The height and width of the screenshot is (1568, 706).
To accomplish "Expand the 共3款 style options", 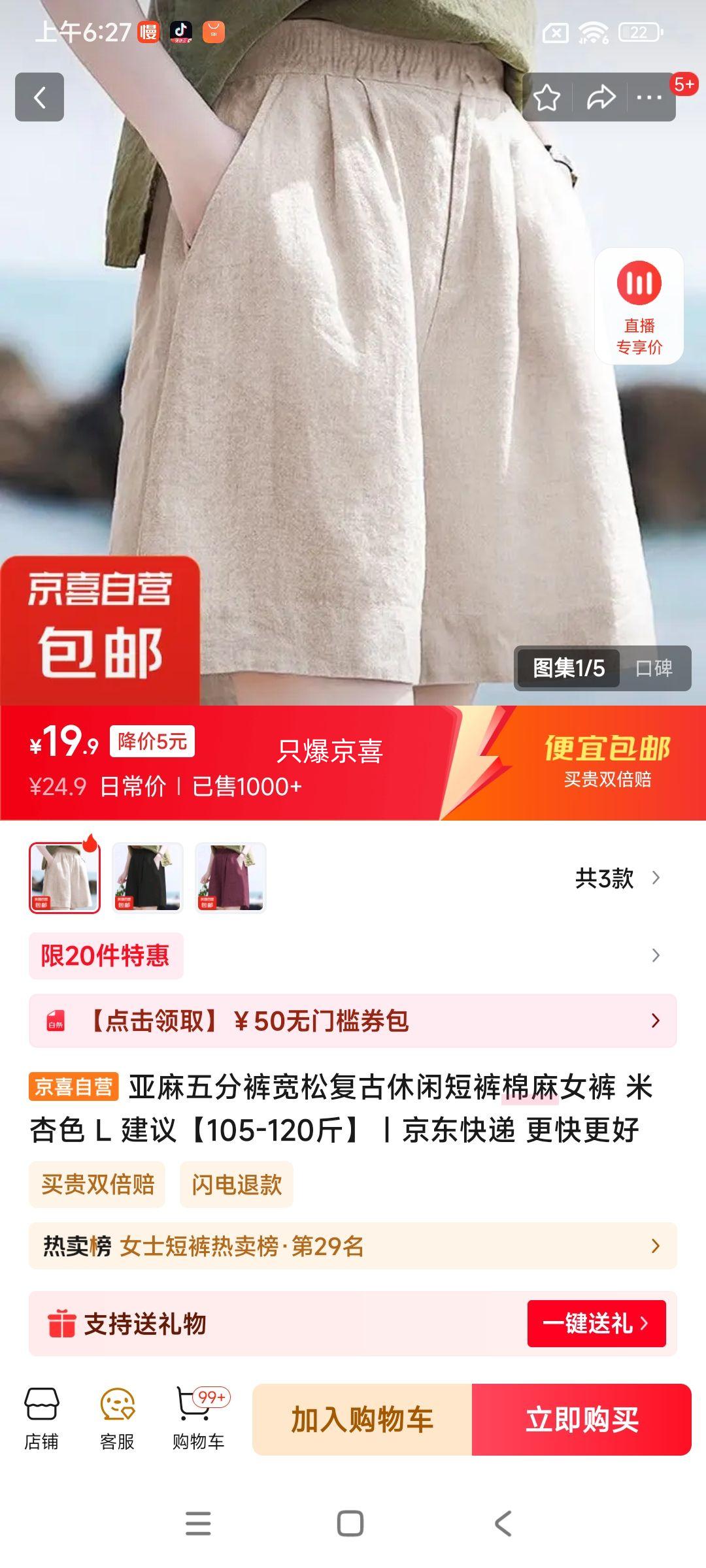I will (x=617, y=878).
